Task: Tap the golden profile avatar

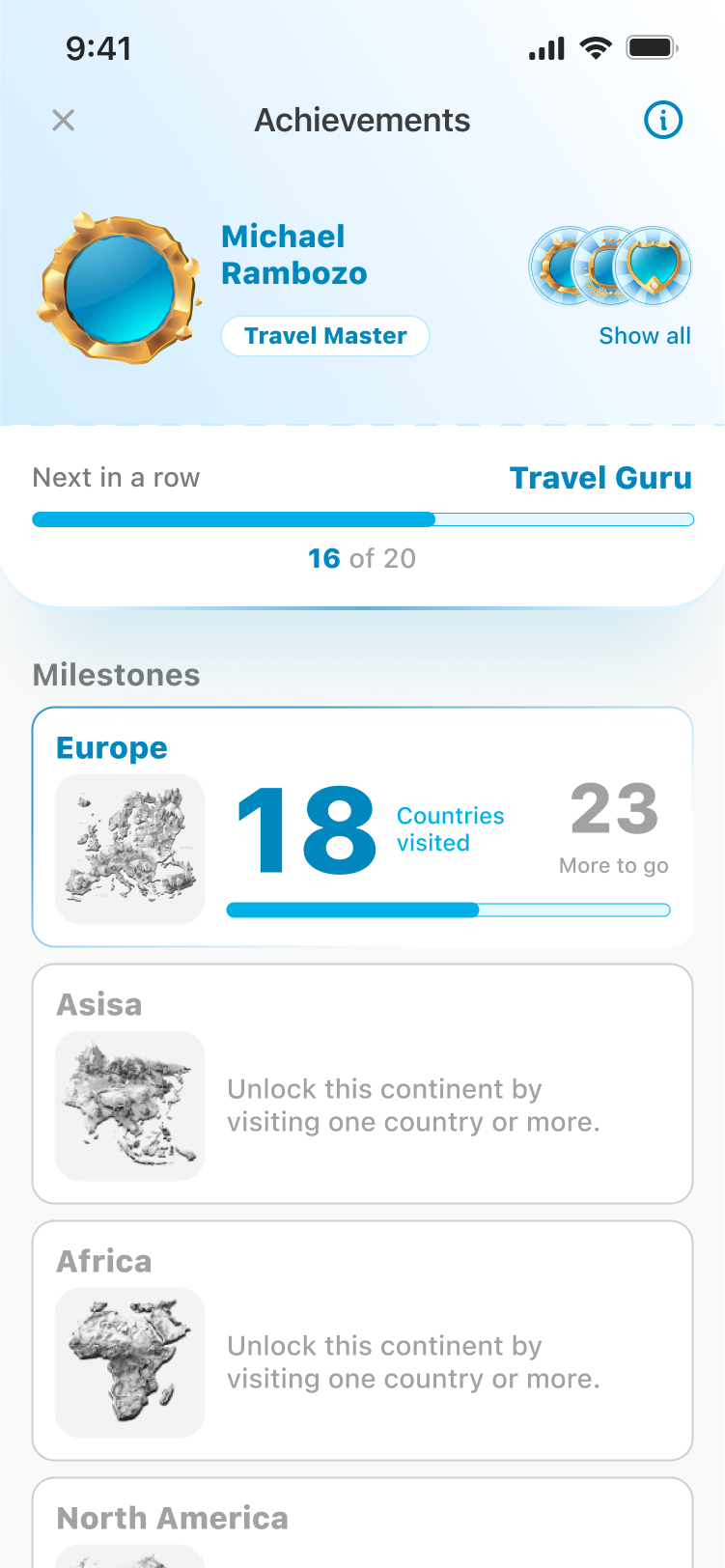Action: (x=120, y=289)
